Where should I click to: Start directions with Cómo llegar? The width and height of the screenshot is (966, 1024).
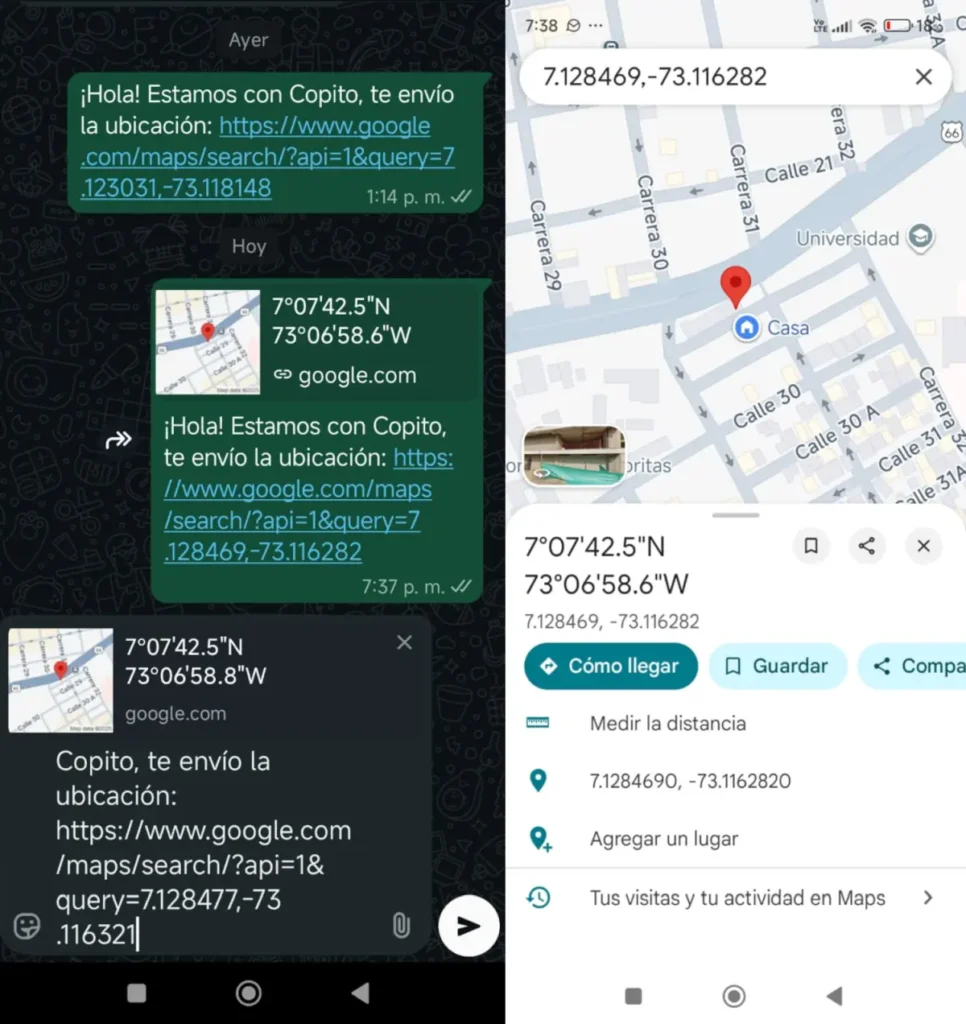tap(610, 666)
